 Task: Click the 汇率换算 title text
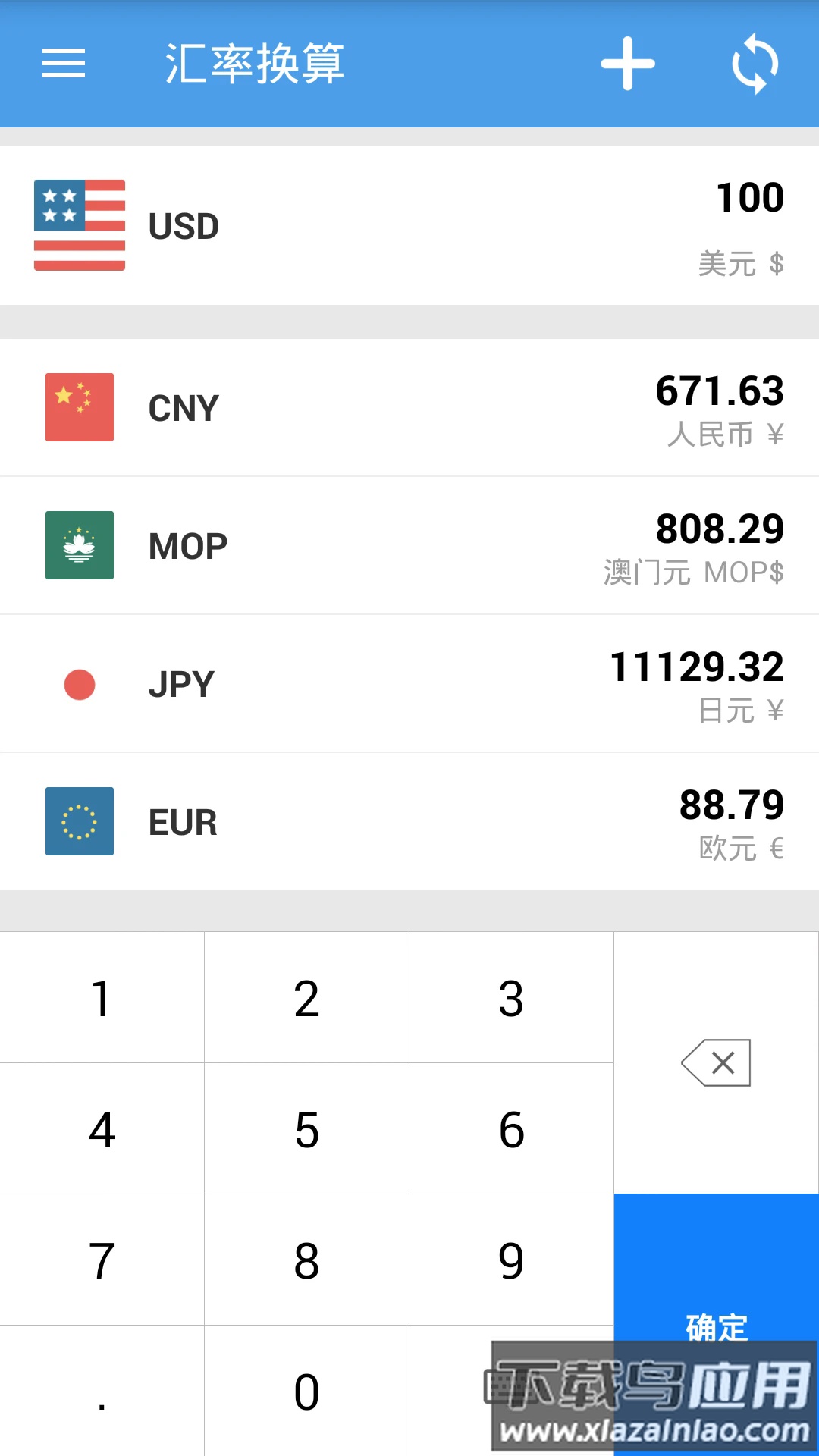(255, 64)
